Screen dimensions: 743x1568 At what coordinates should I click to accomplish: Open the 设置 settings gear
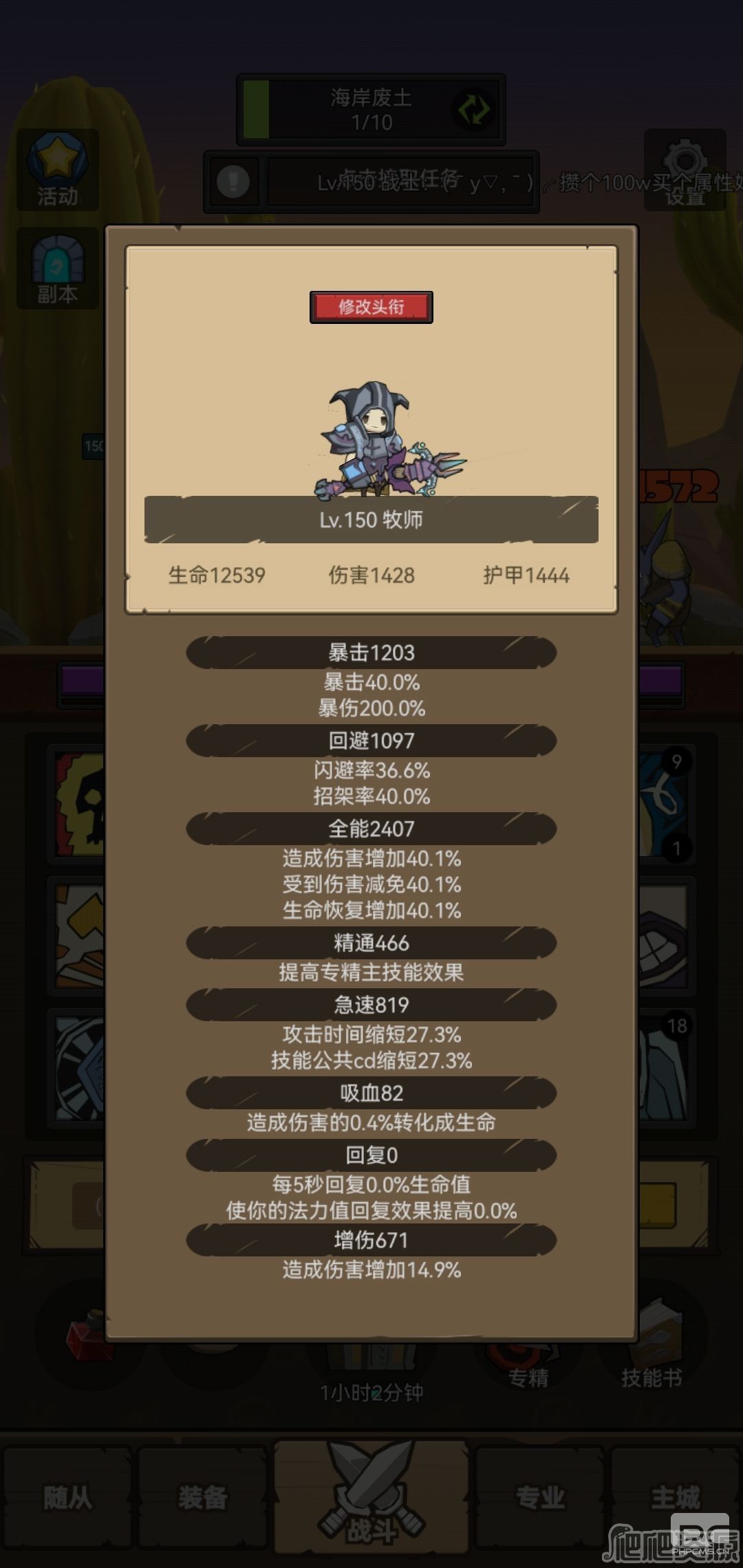point(685,169)
